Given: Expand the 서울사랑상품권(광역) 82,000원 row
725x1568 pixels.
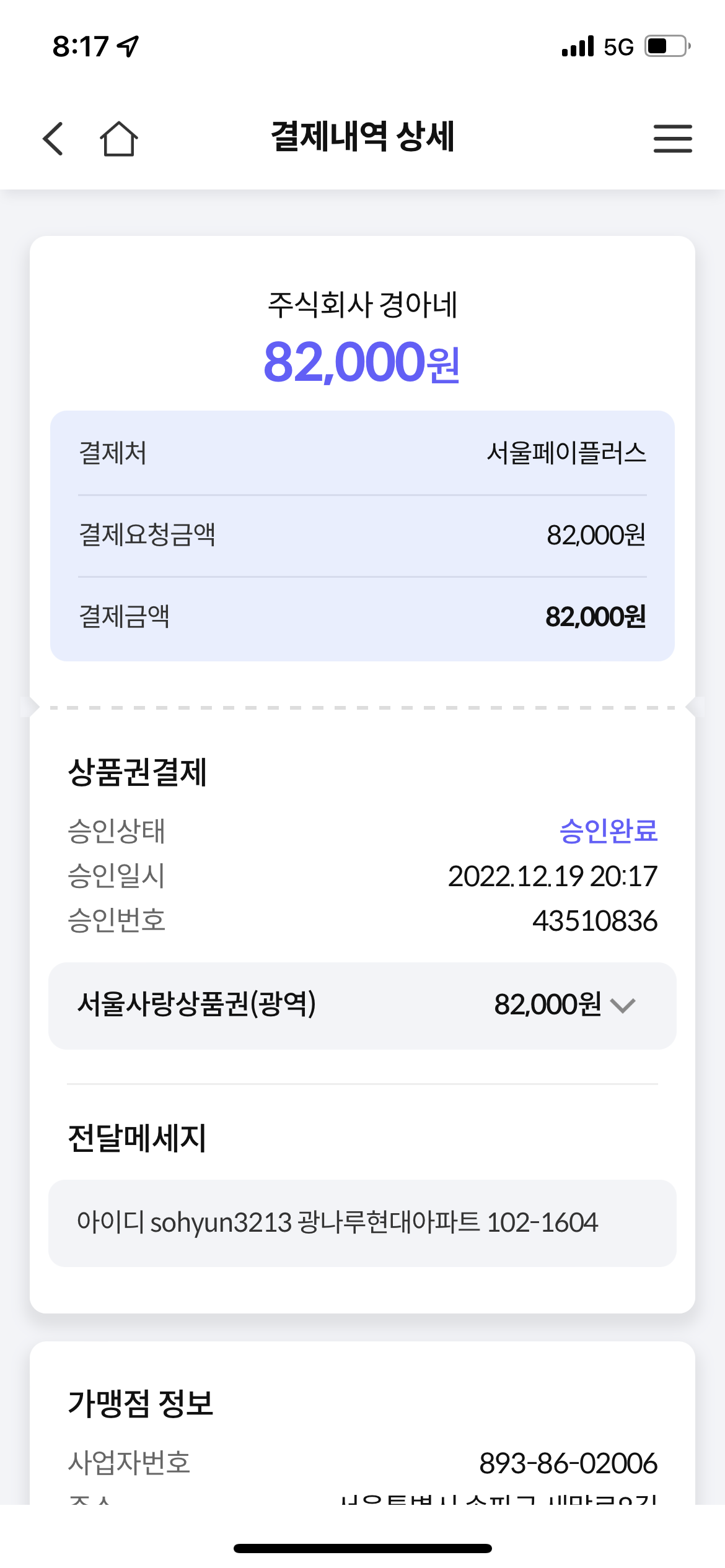Looking at the screenshot, I should click(x=362, y=1006).
